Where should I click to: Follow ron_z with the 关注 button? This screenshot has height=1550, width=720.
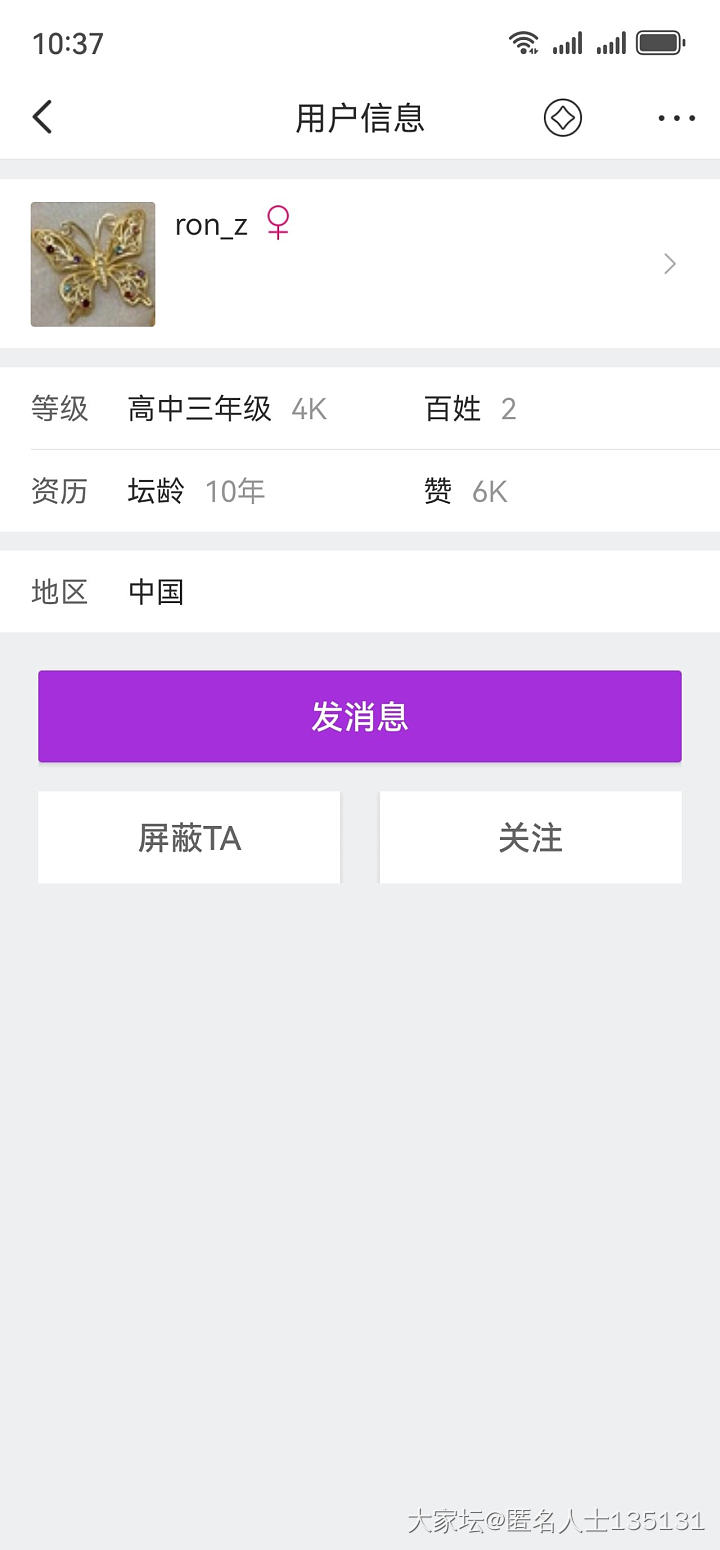530,838
